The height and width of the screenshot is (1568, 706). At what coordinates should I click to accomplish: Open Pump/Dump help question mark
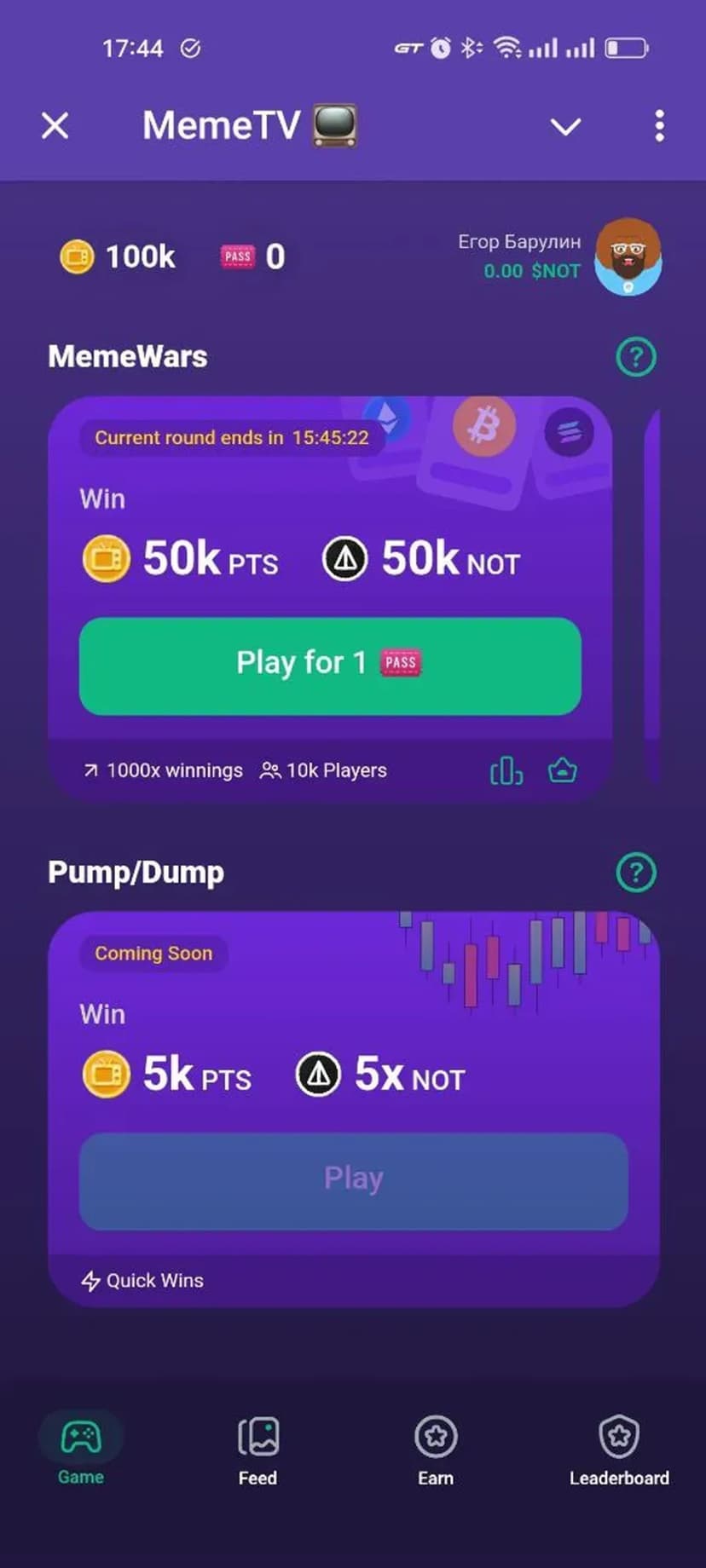click(x=636, y=873)
